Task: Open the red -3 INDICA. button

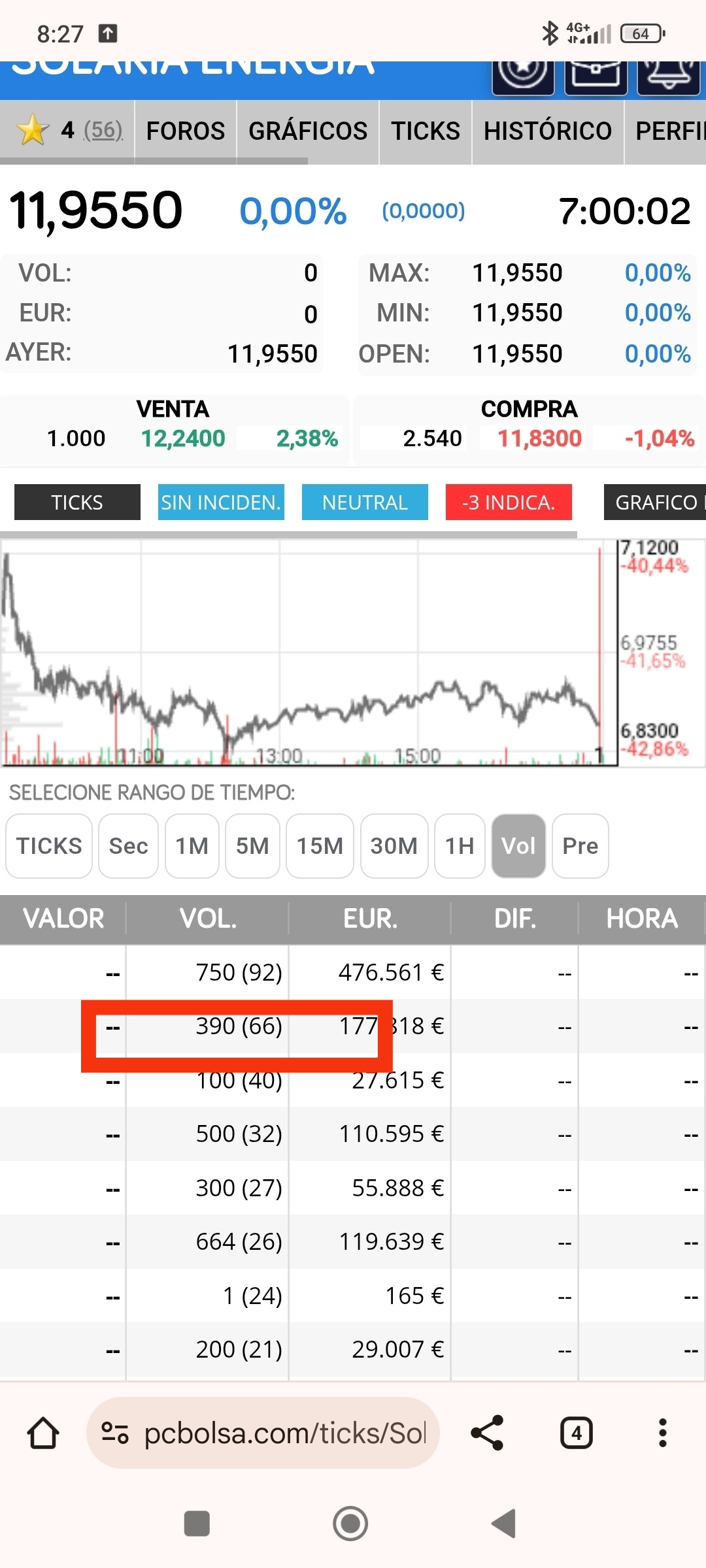Action: (x=509, y=502)
